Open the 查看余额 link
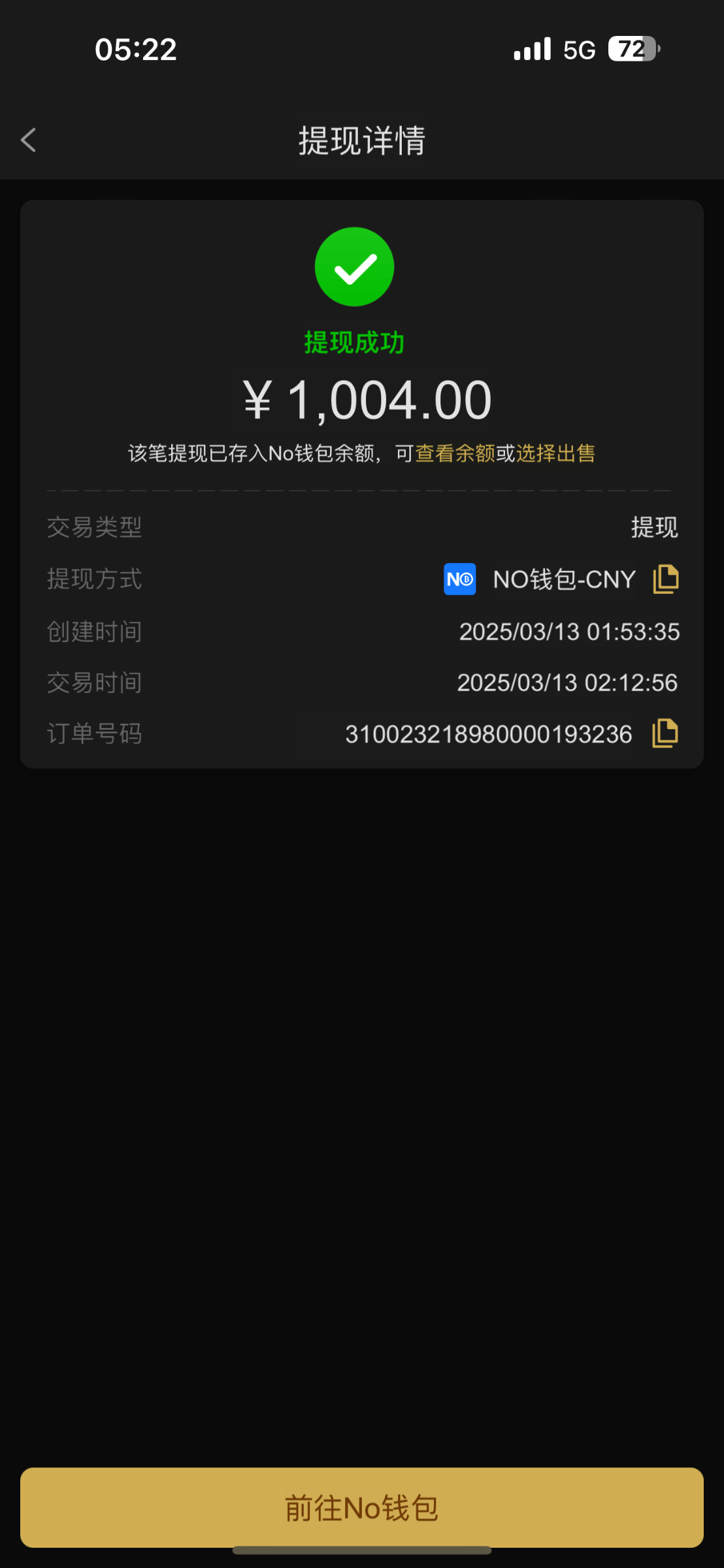This screenshot has height=1568, width=724. click(x=455, y=453)
